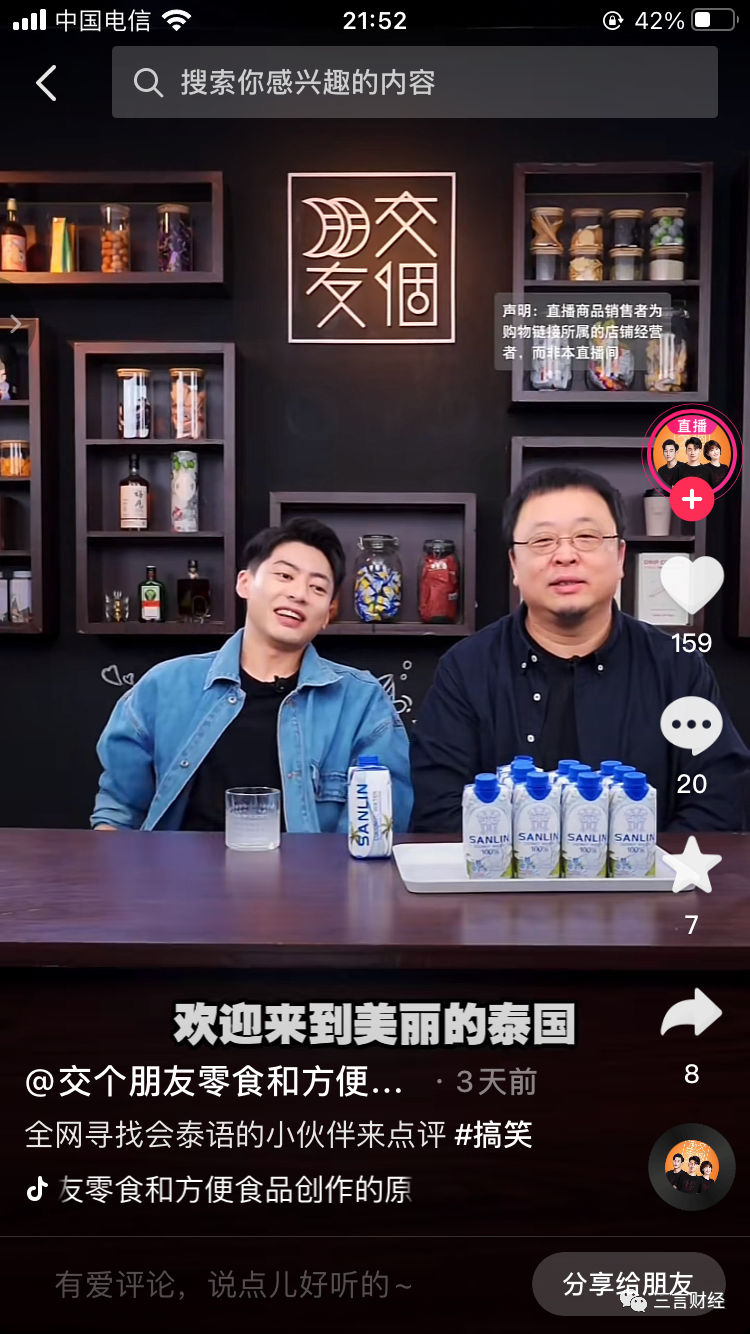Go back with the top-left arrow
The width and height of the screenshot is (750, 1334).
pos(46,83)
